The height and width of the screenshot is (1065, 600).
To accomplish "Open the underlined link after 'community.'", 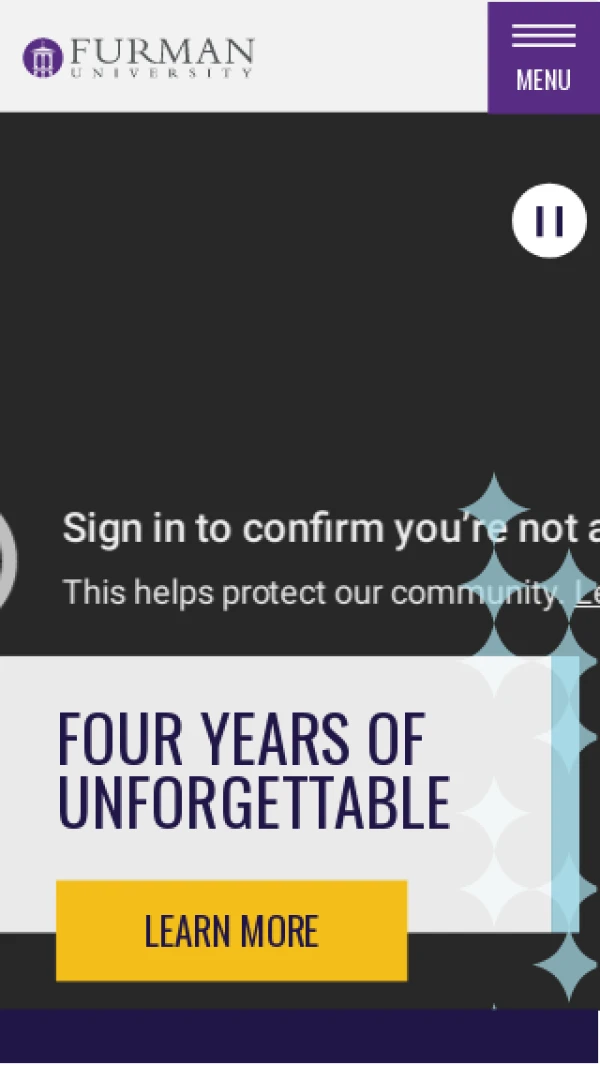I will point(587,593).
